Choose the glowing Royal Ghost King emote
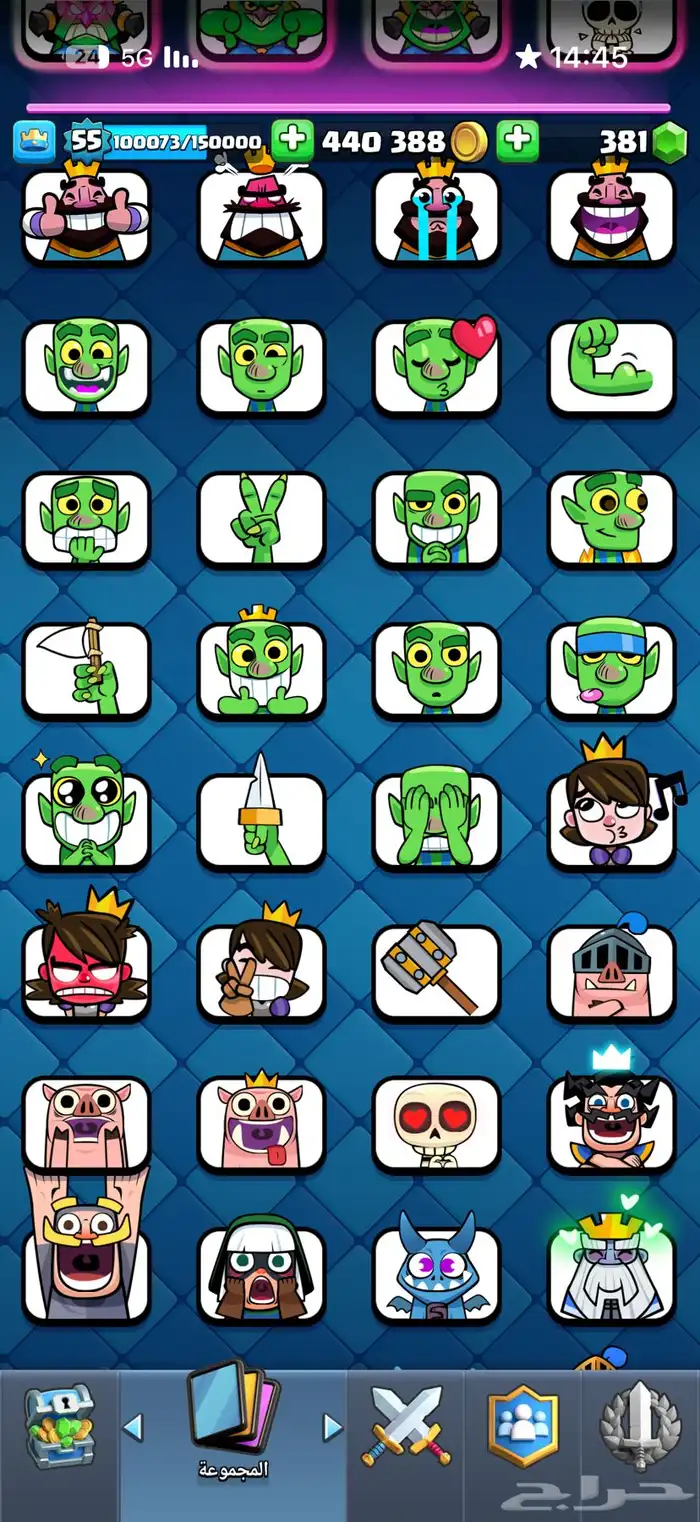Screen dimensions: 700x1522 pyautogui.click(x=611, y=1272)
